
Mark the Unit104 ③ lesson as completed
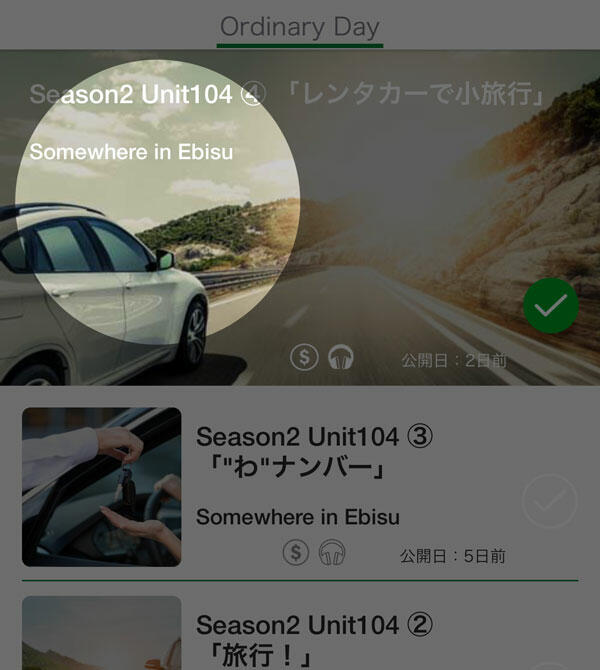[x=549, y=502]
